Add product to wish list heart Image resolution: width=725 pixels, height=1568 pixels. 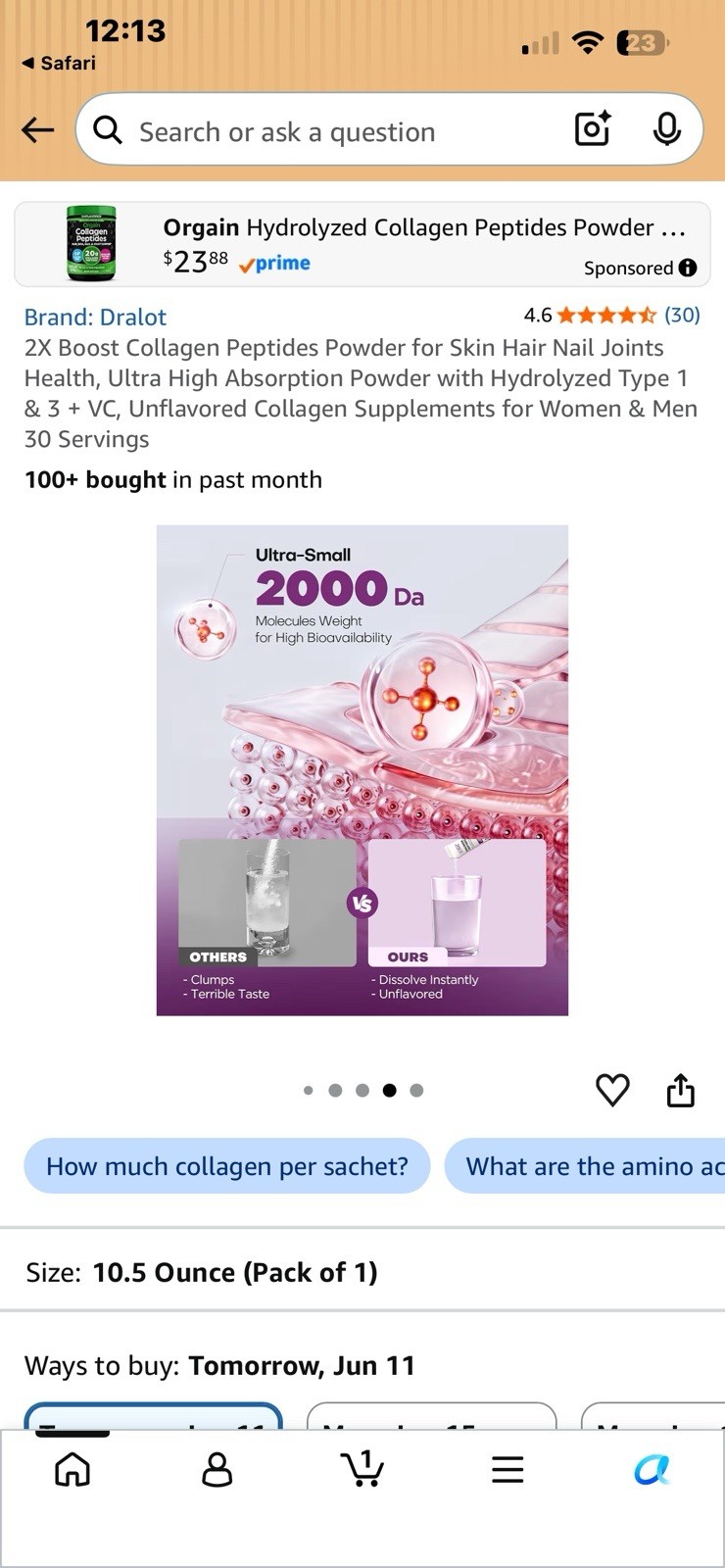click(613, 1090)
